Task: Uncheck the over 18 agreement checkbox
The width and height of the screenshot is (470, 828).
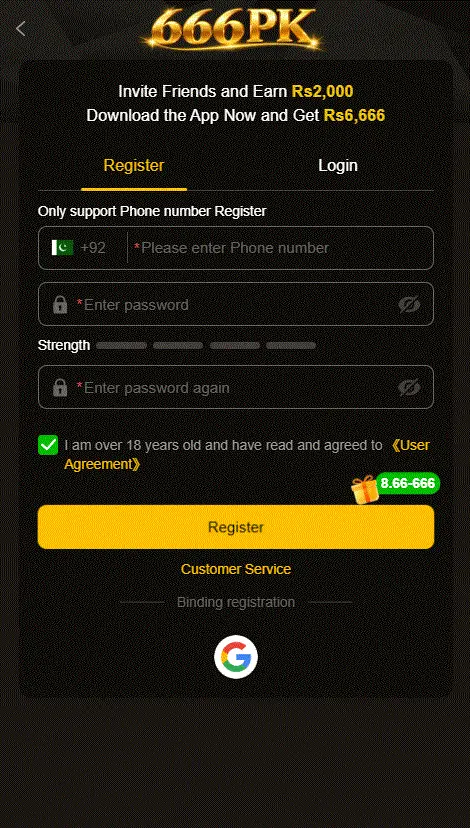Action: (x=48, y=445)
